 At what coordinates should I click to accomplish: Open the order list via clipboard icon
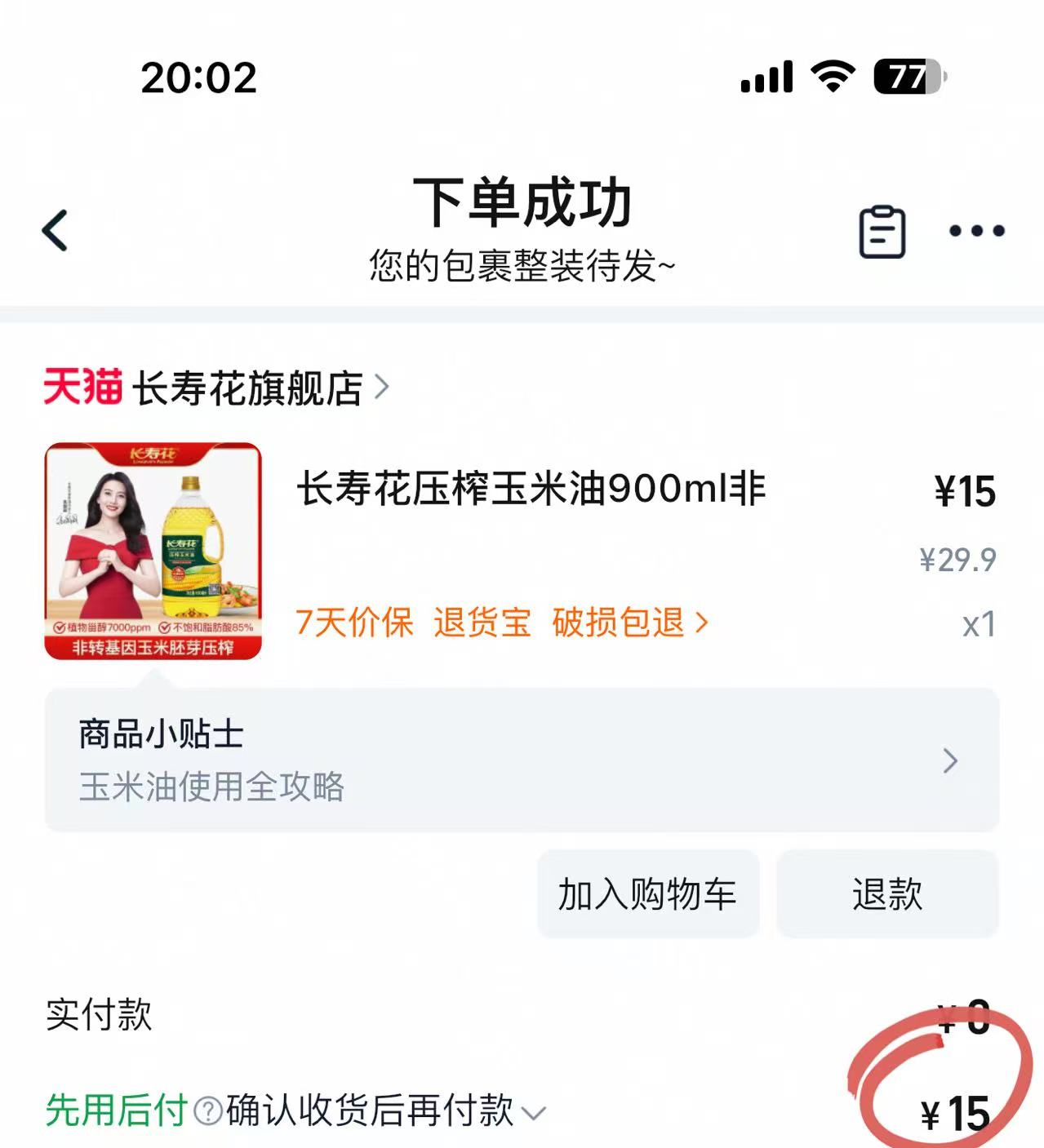click(881, 231)
